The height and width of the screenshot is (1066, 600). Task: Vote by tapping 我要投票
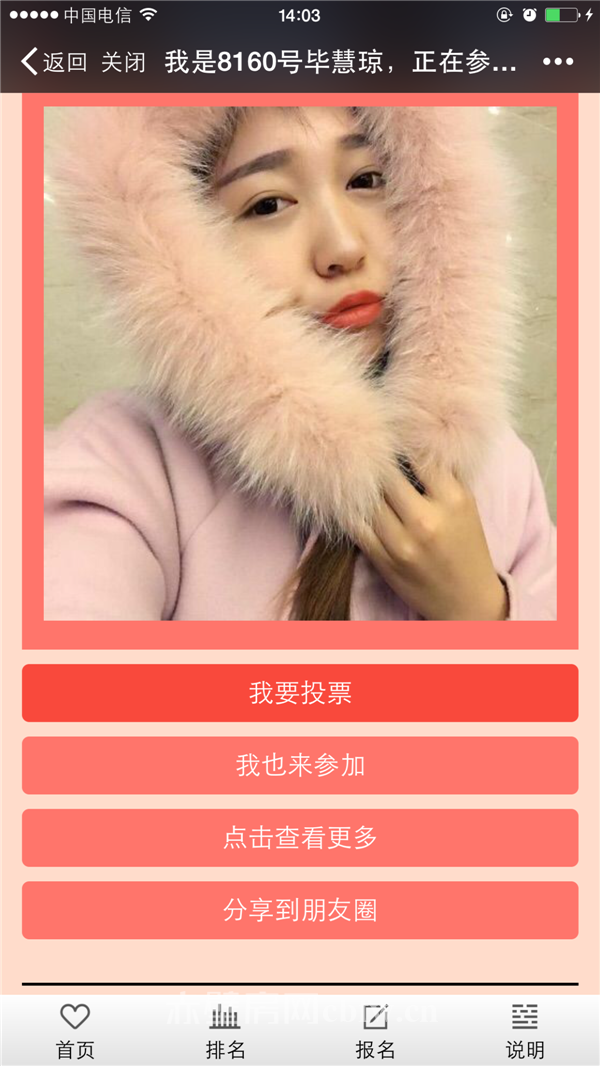click(300, 693)
